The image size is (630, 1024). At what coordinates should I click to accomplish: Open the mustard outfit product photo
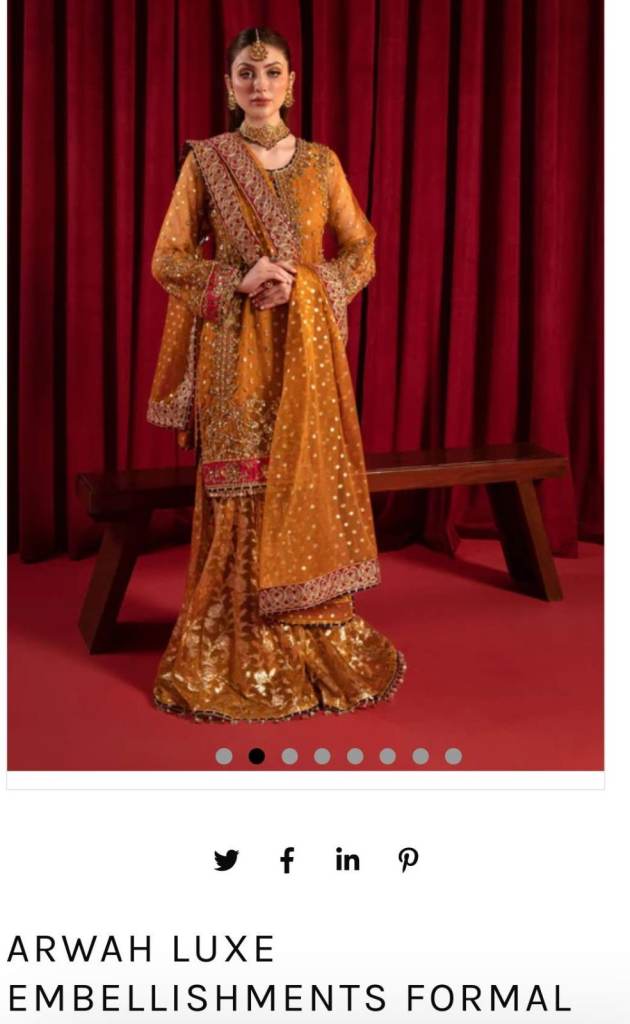click(305, 380)
